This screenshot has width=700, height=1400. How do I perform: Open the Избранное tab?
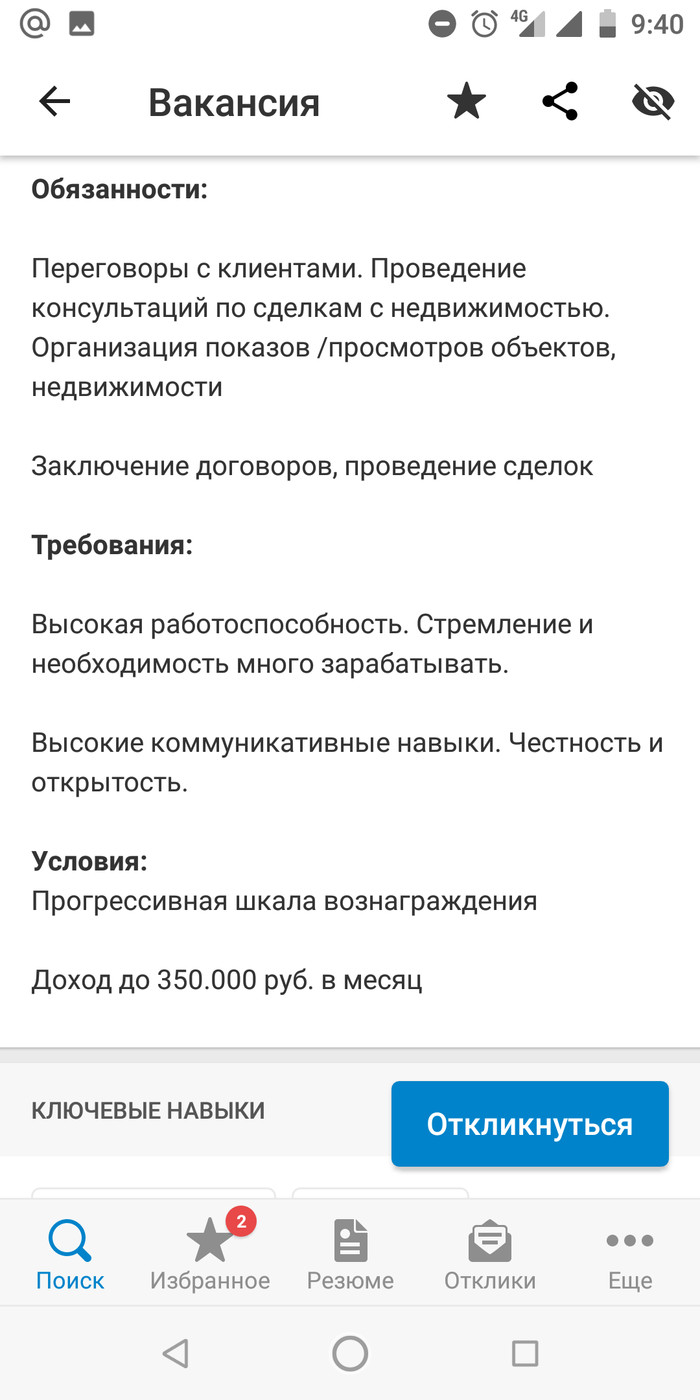point(210,1256)
